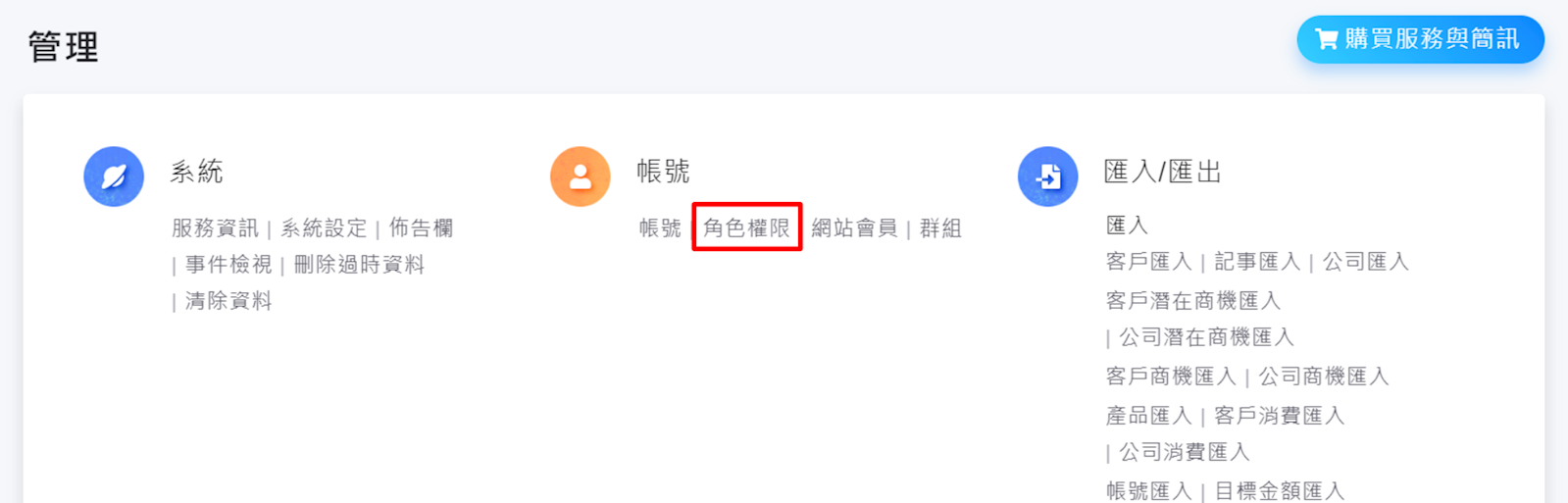Go to 產品匯入
Viewport: 1568px width, 503px height.
tap(1148, 416)
